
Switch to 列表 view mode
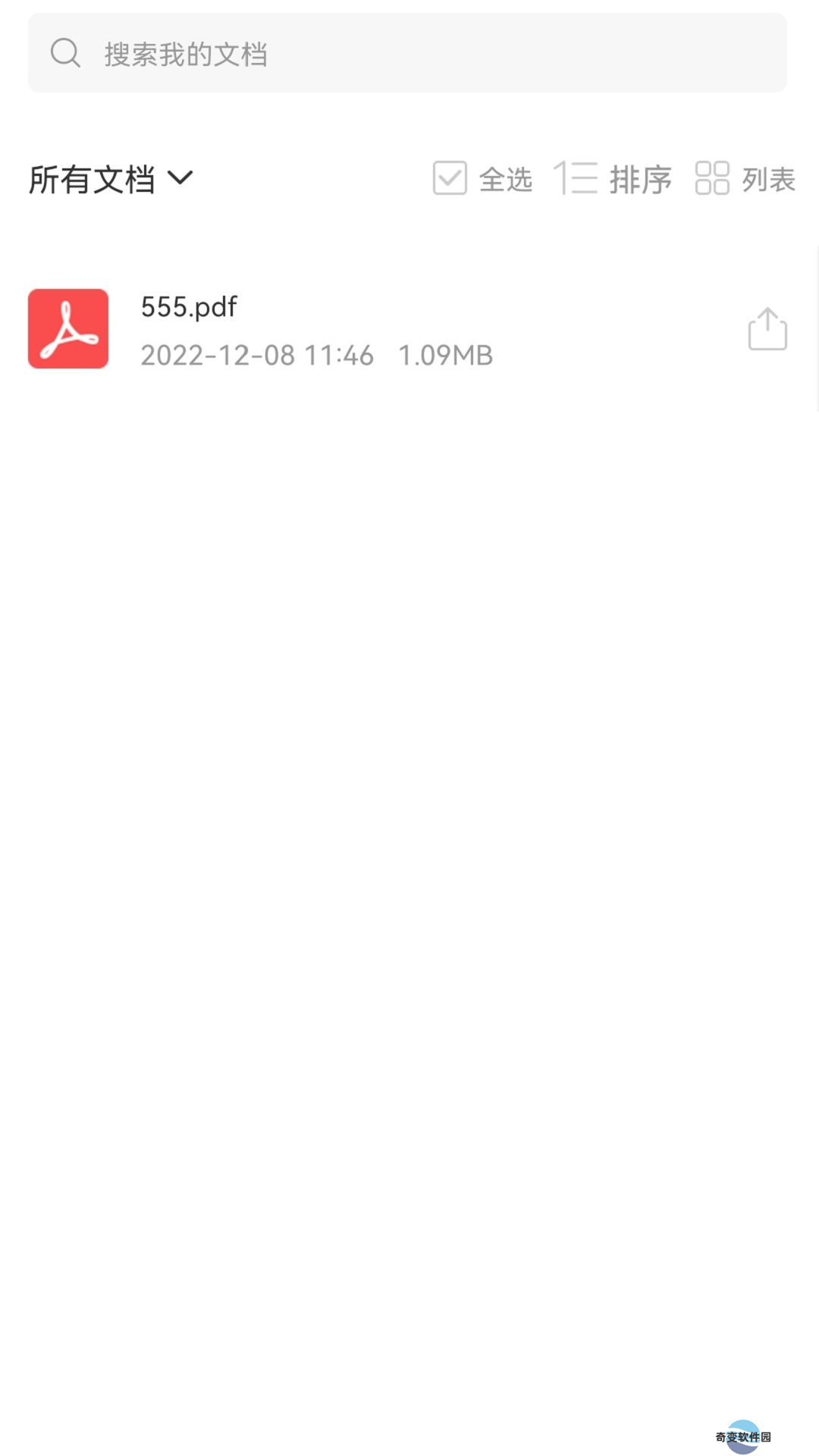(x=745, y=178)
